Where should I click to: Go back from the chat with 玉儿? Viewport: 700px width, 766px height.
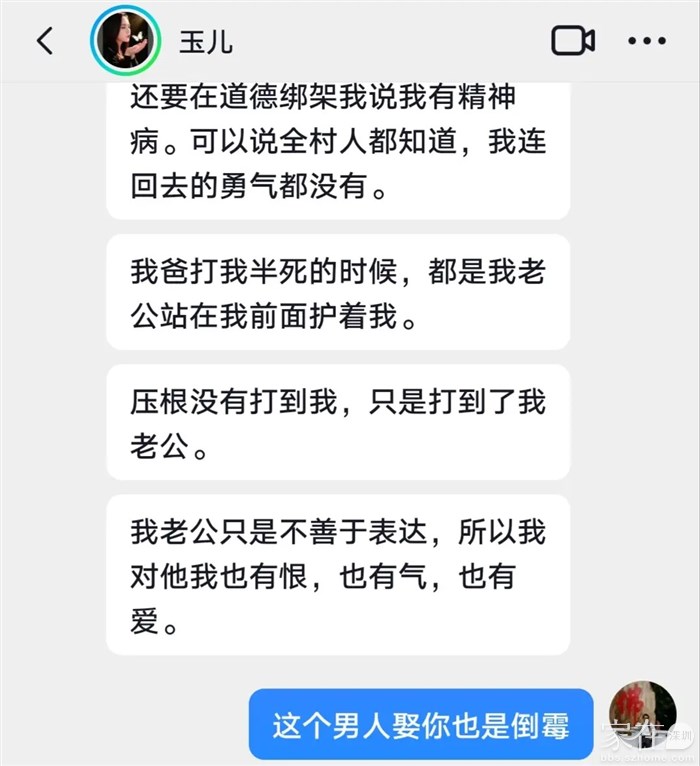click(x=43, y=41)
